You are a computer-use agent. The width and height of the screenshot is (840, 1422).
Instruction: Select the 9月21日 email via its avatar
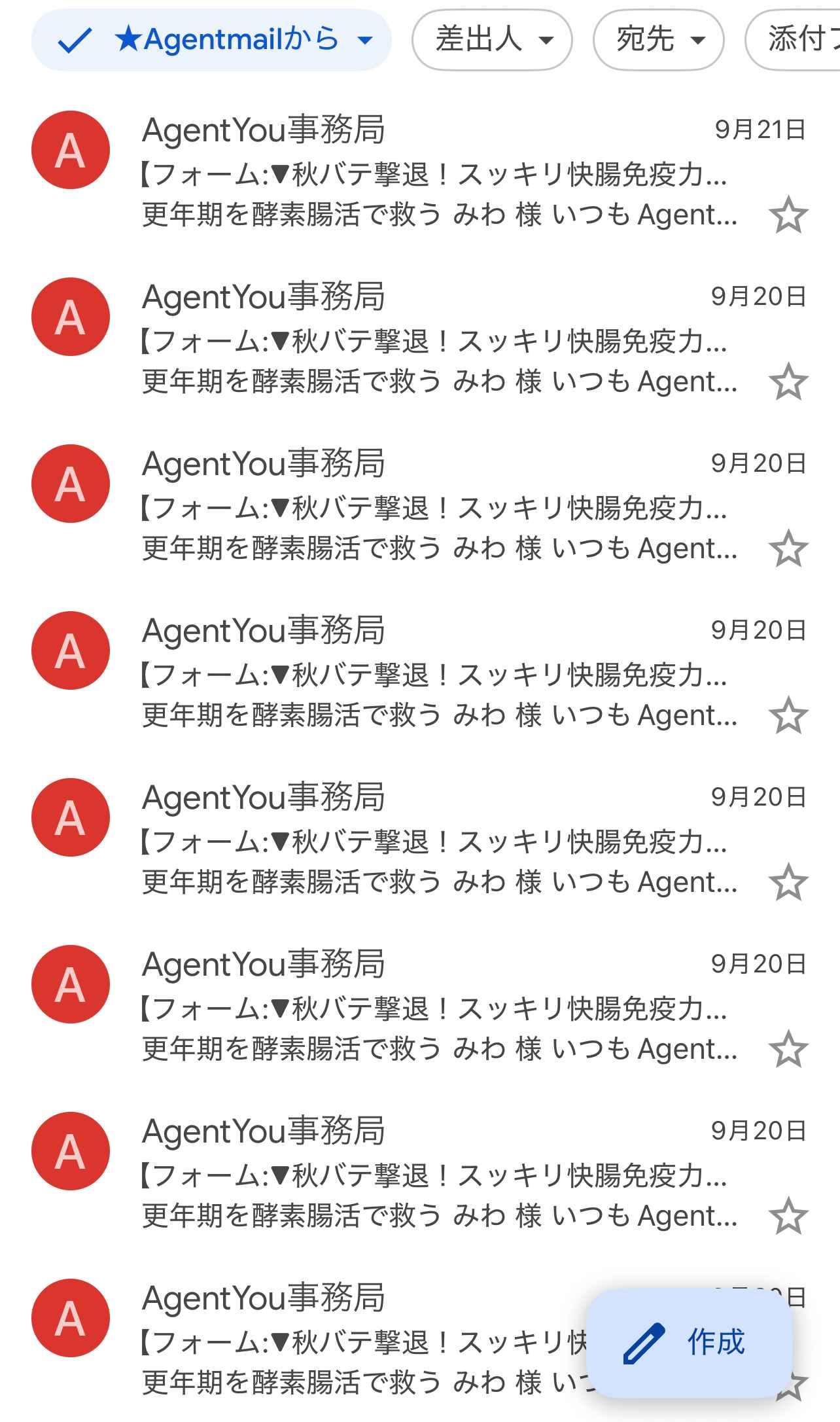71,151
